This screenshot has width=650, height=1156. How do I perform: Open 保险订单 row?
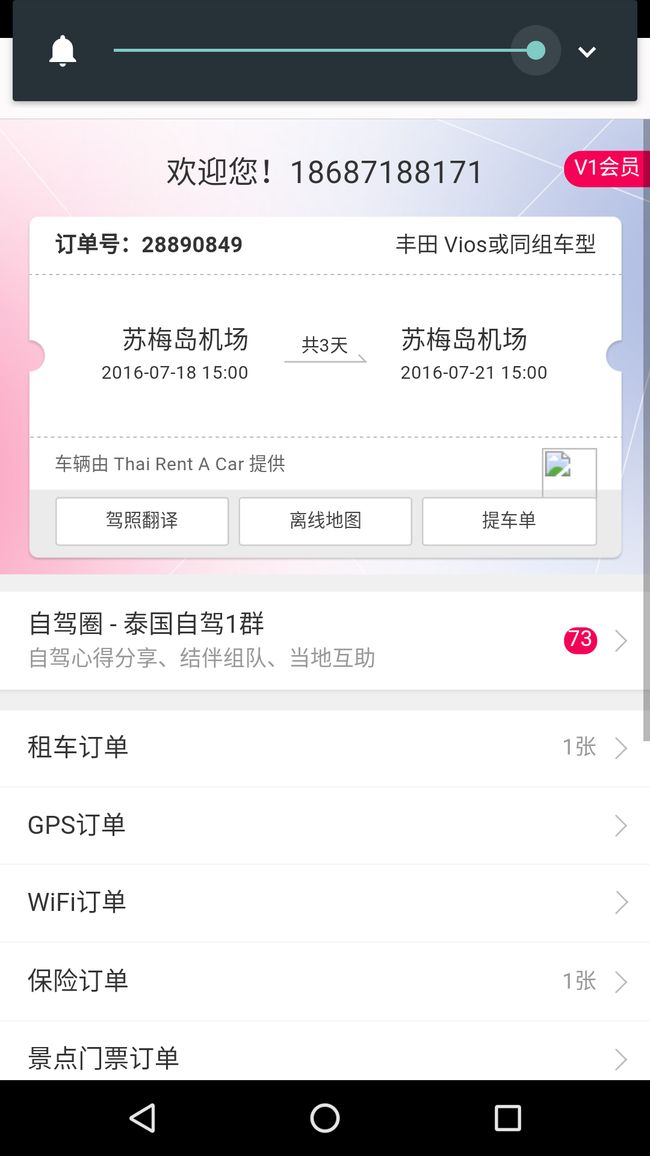(325, 981)
